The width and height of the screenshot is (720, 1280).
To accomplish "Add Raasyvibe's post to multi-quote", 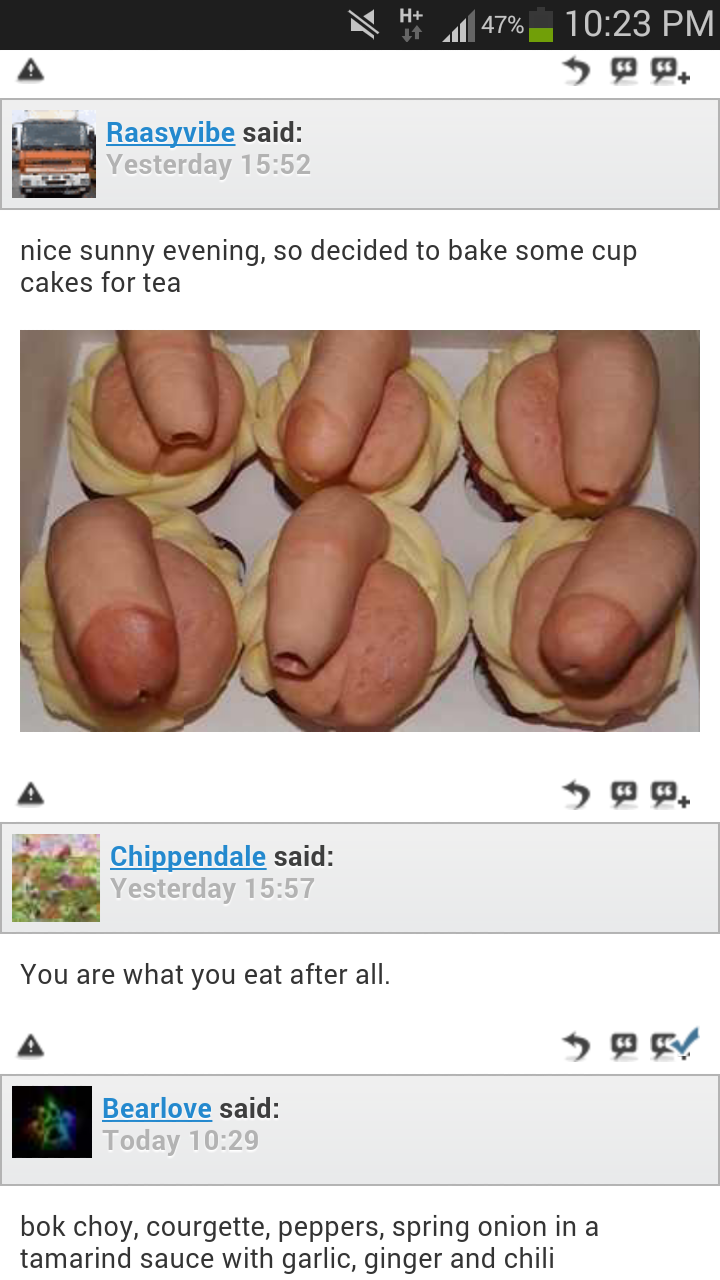I will tap(670, 795).
